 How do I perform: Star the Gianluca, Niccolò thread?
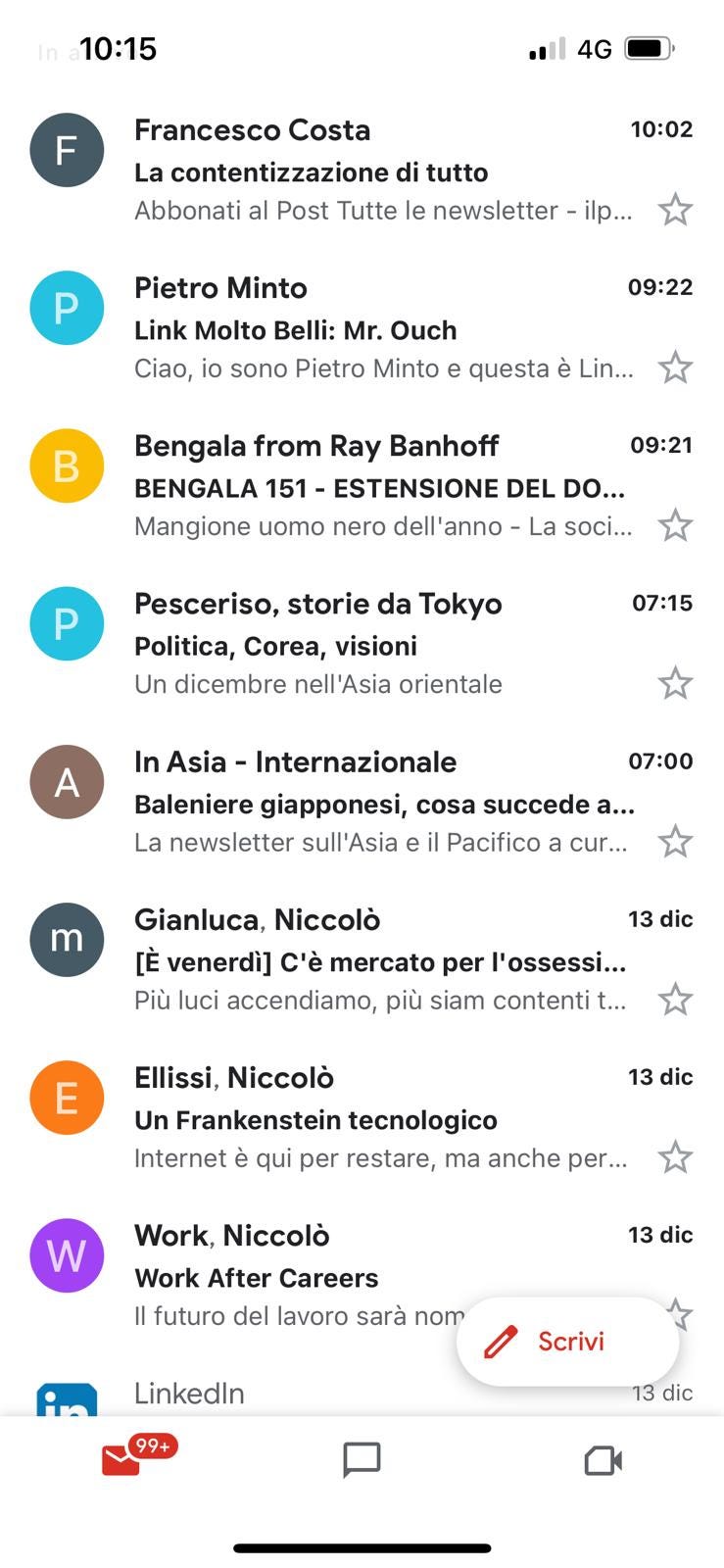click(675, 1000)
